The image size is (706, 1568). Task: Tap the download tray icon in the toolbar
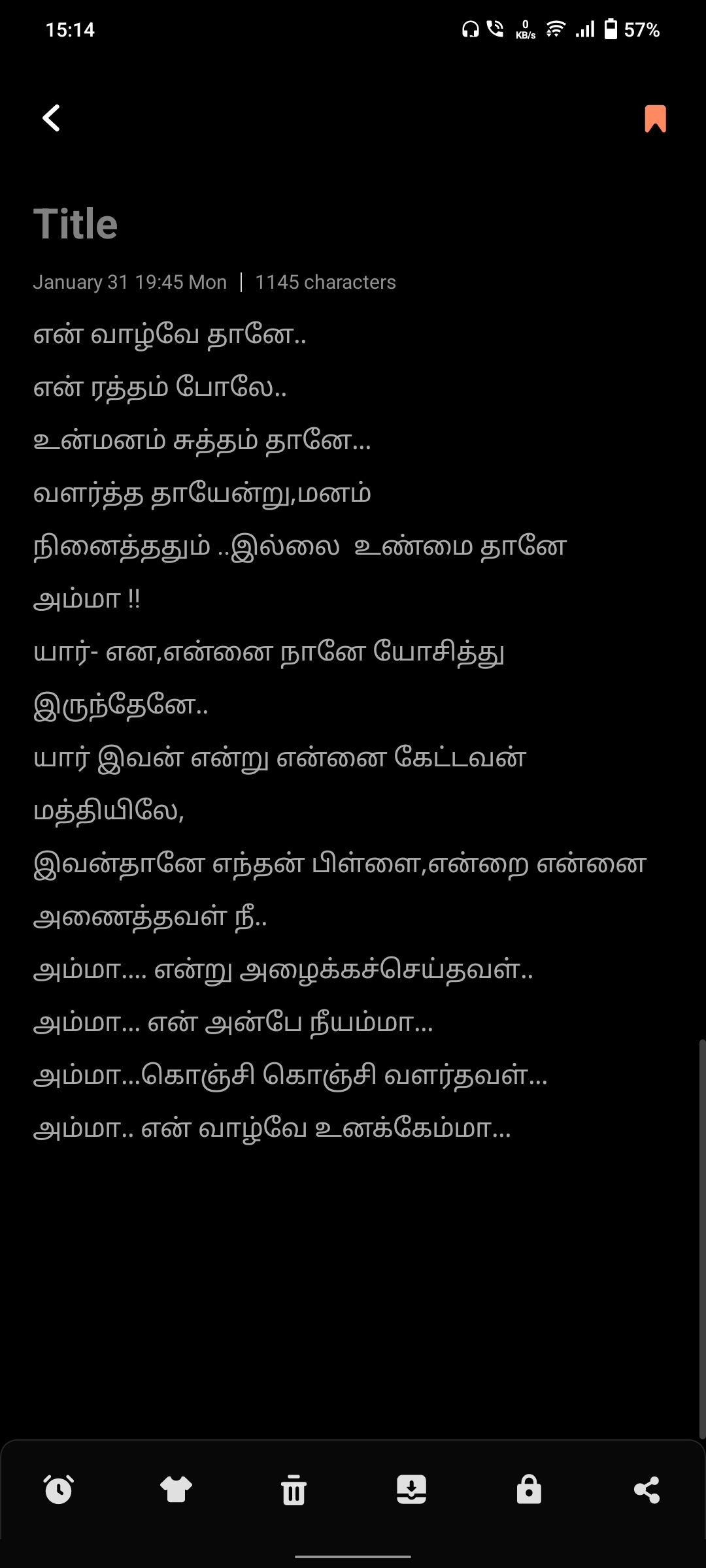(411, 1490)
